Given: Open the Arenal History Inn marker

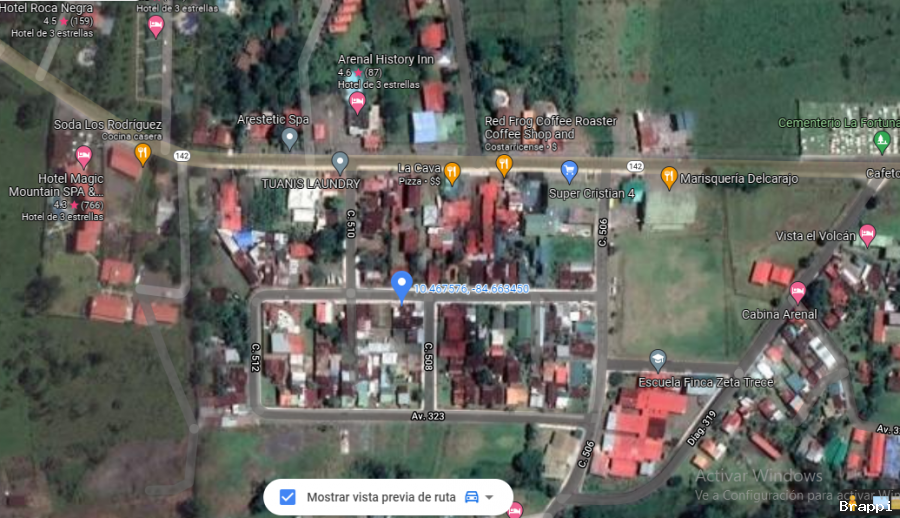Looking at the screenshot, I should pyautogui.click(x=357, y=102).
